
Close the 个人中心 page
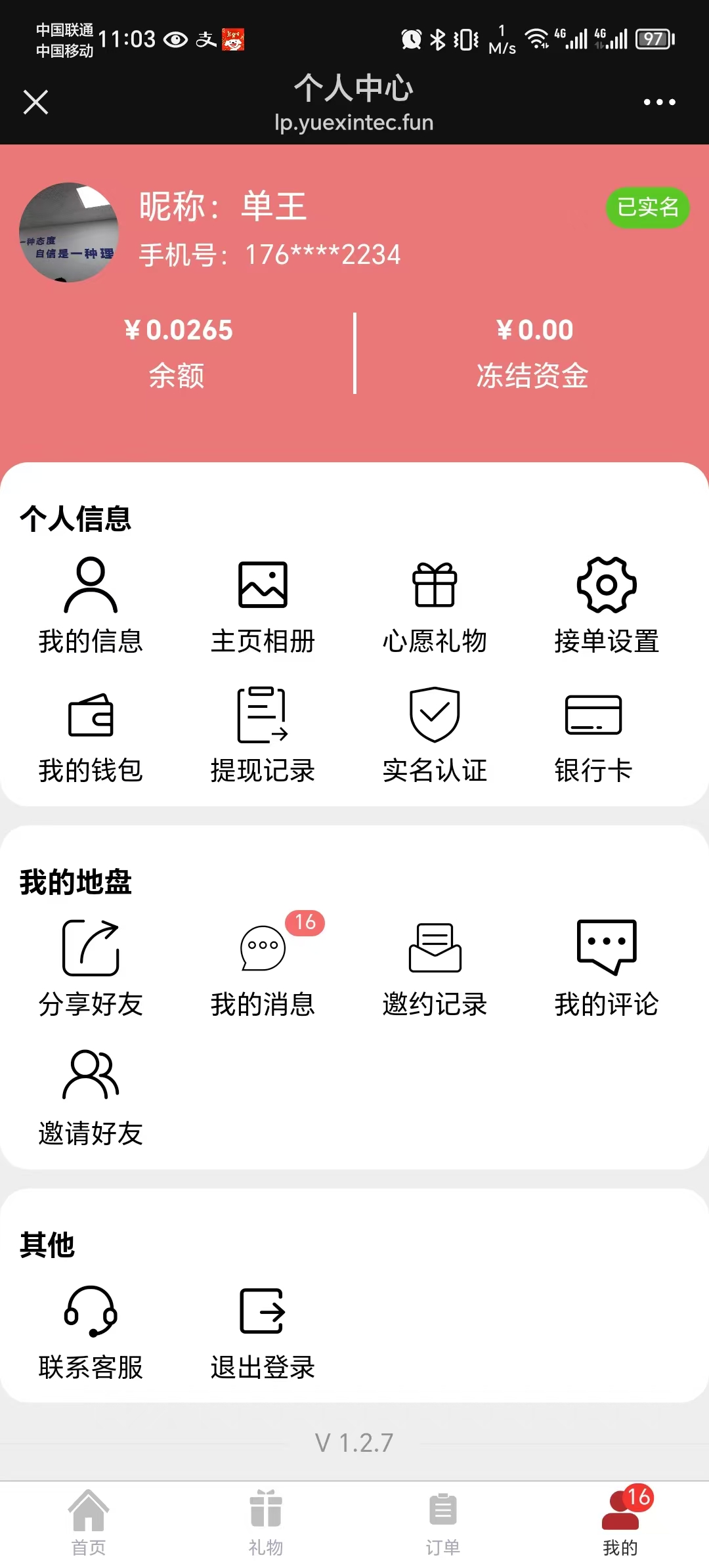tap(35, 102)
